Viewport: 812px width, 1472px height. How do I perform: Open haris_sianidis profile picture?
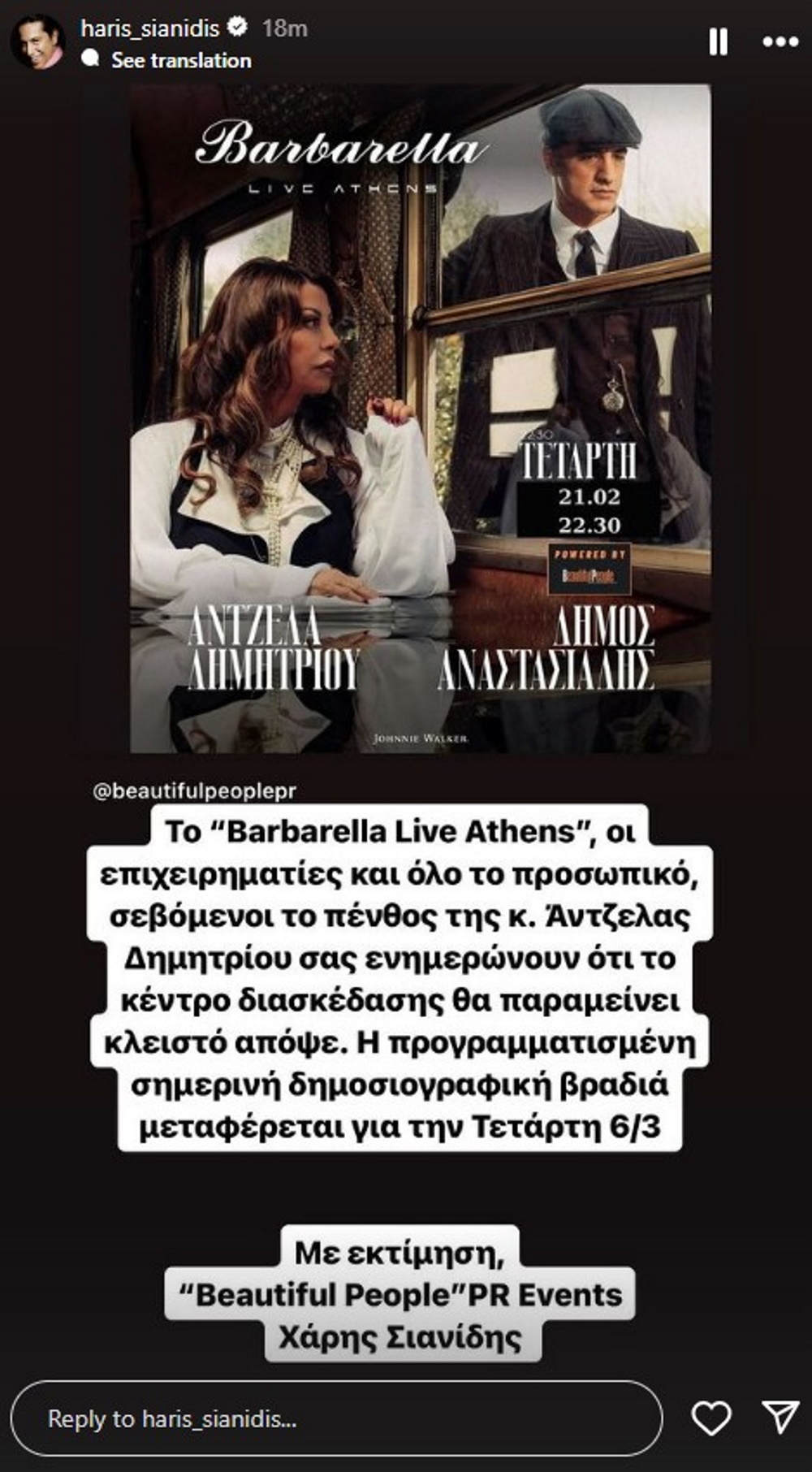pos(37,42)
